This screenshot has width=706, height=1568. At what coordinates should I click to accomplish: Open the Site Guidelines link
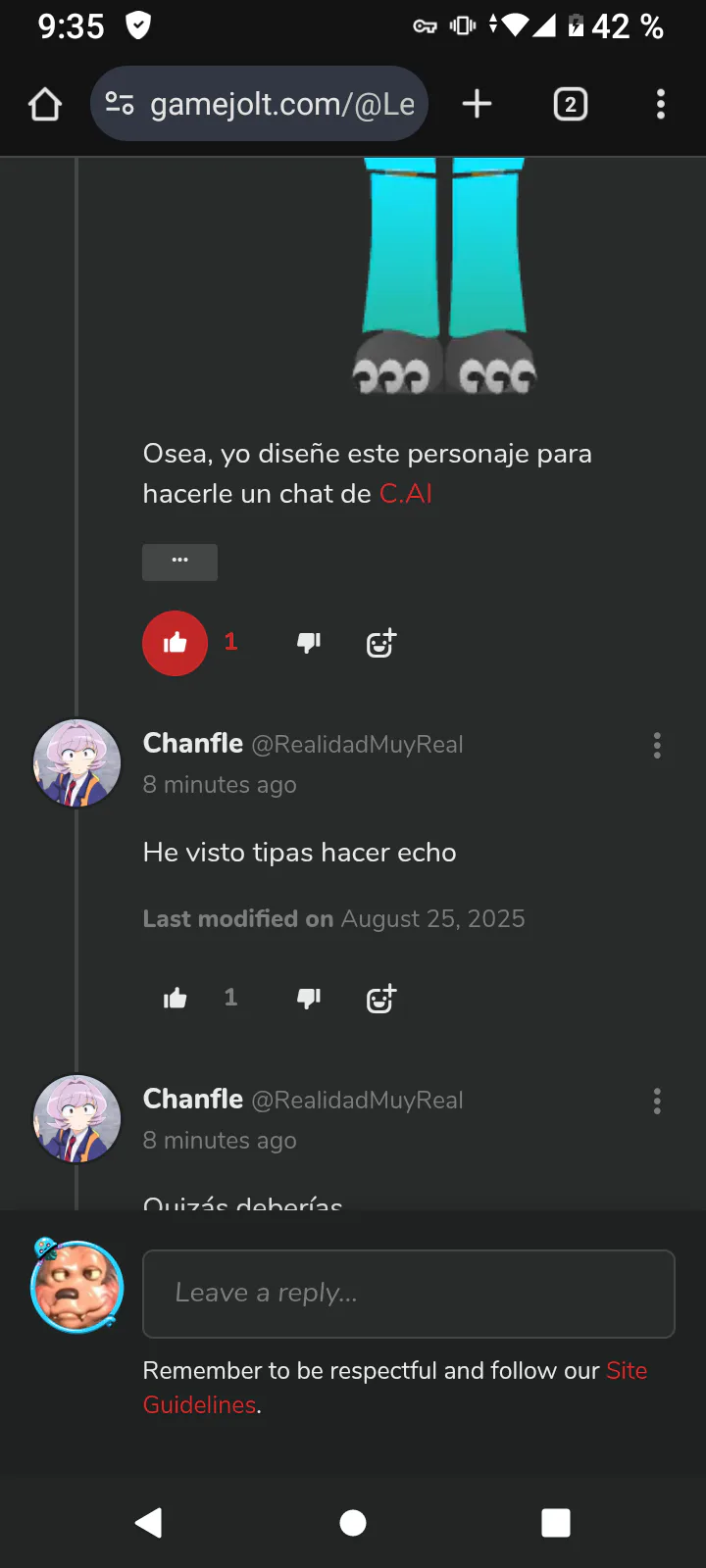tap(395, 1388)
